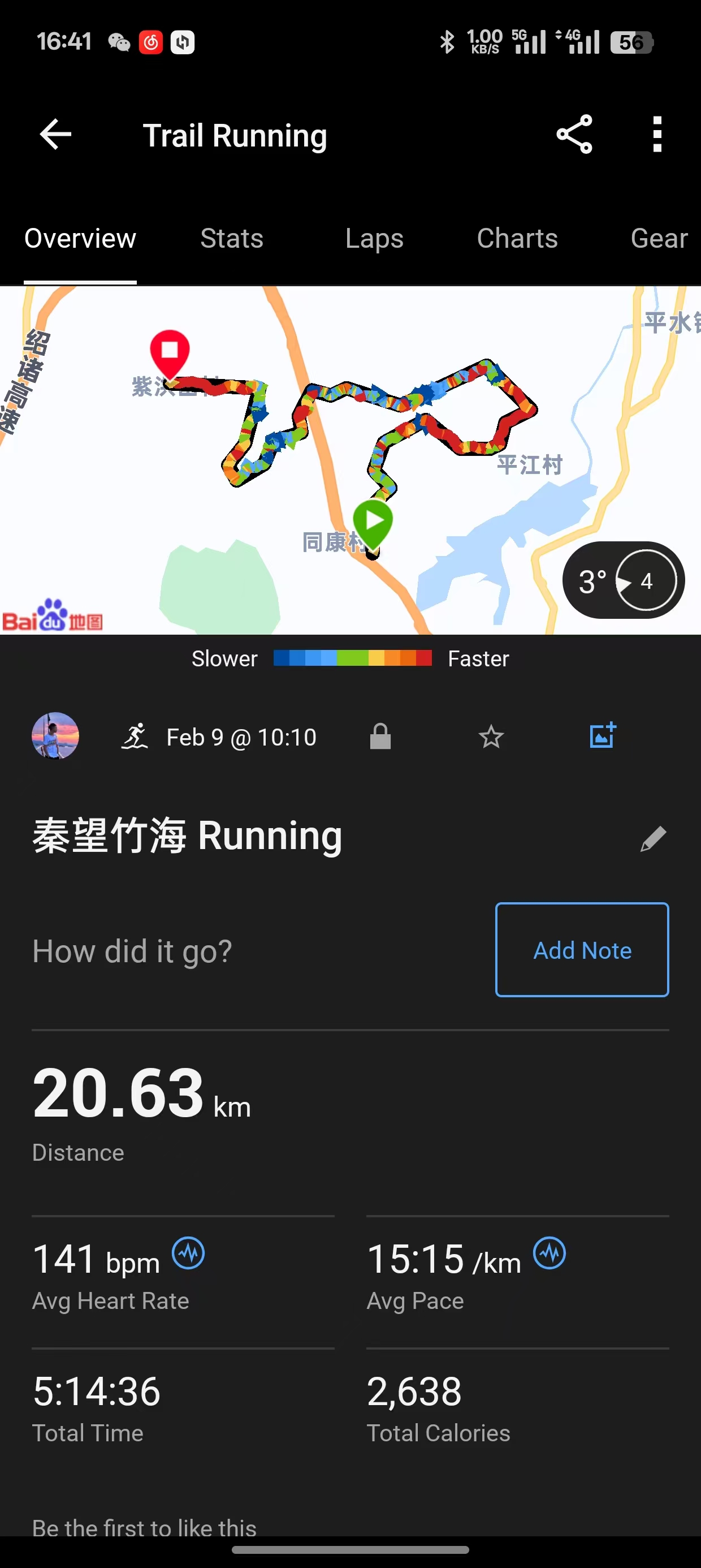Tap the Add Note button
The height and width of the screenshot is (1568, 701).
[582, 950]
